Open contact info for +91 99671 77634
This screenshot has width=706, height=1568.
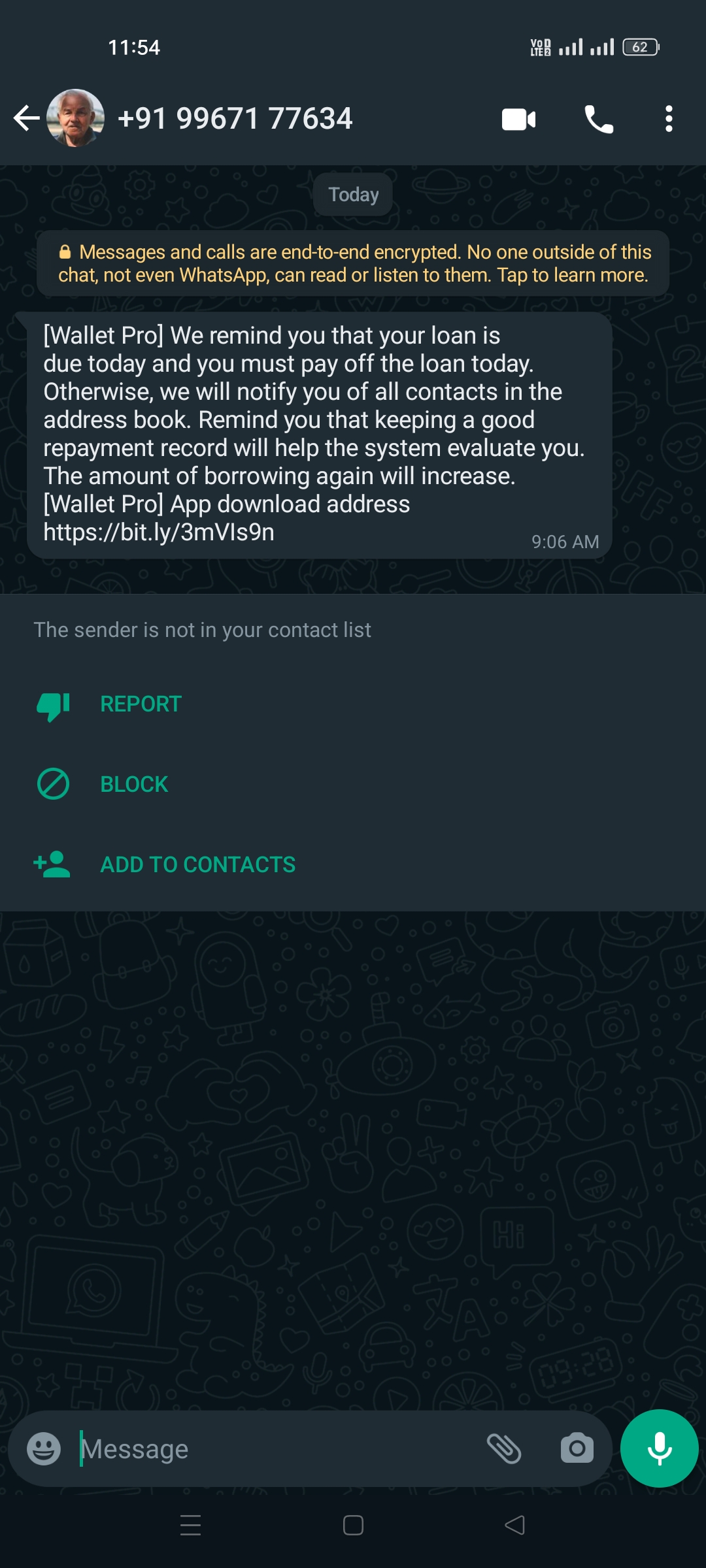[x=235, y=119]
